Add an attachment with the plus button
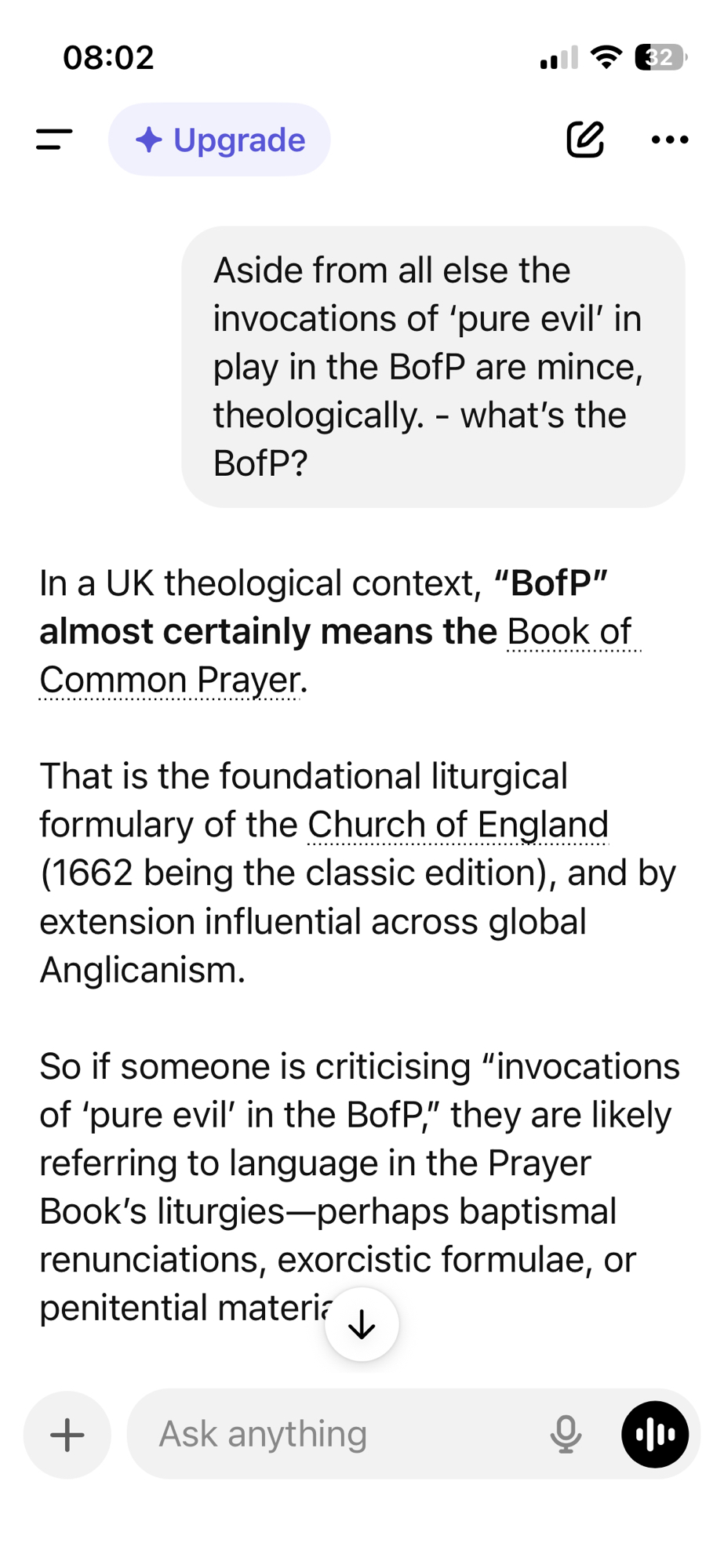Viewport: 724px width, 1568px height. [x=67, y=1435]
